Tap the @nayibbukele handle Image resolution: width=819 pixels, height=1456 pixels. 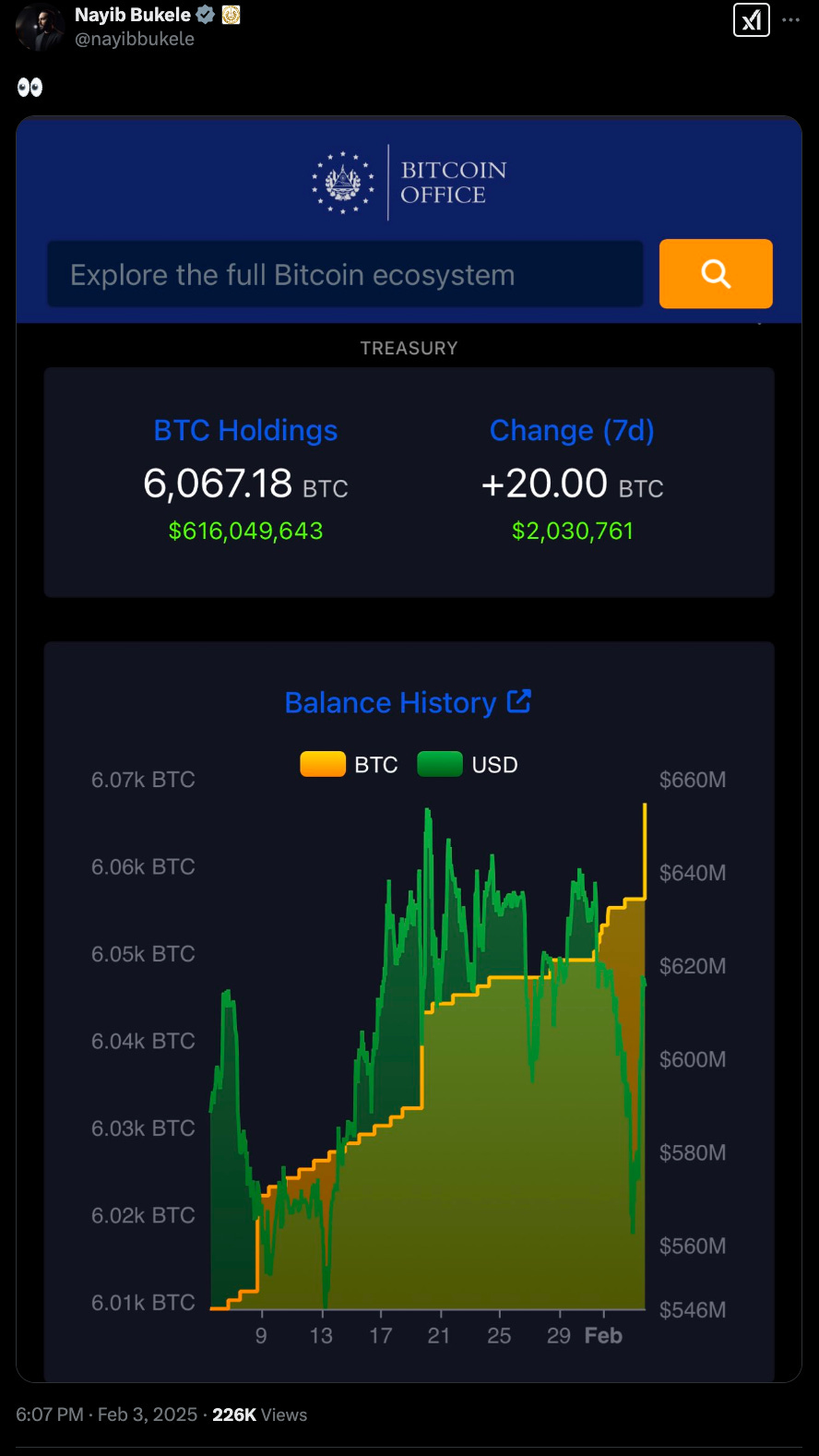(135, 39)
